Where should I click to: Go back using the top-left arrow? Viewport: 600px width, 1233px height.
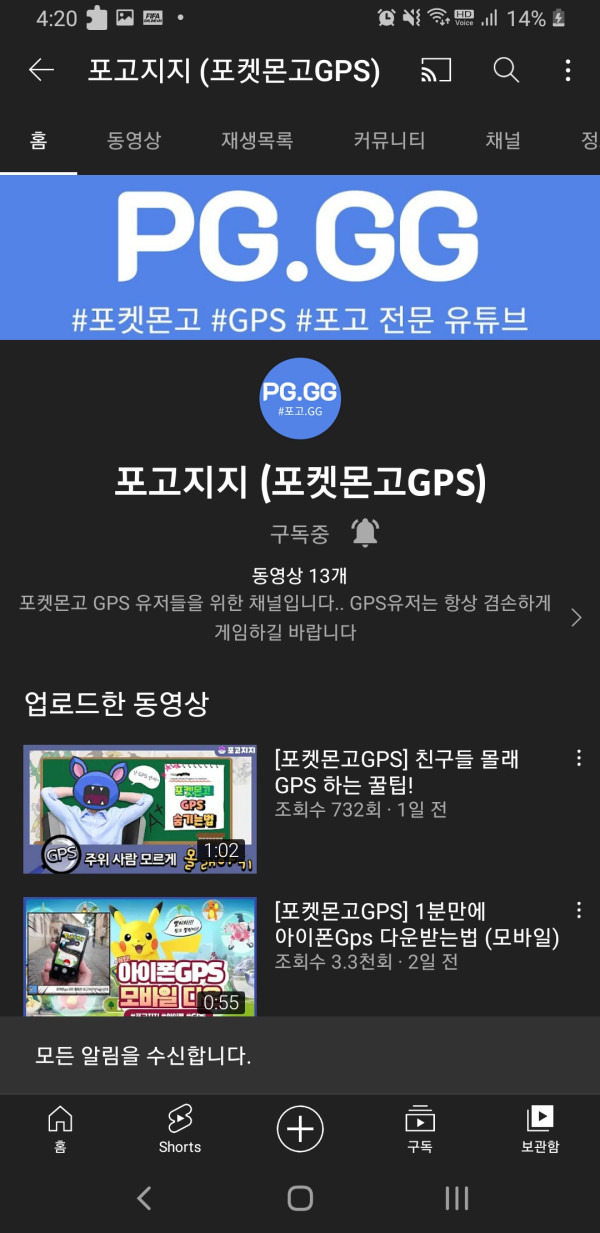(x=41, y=70)
